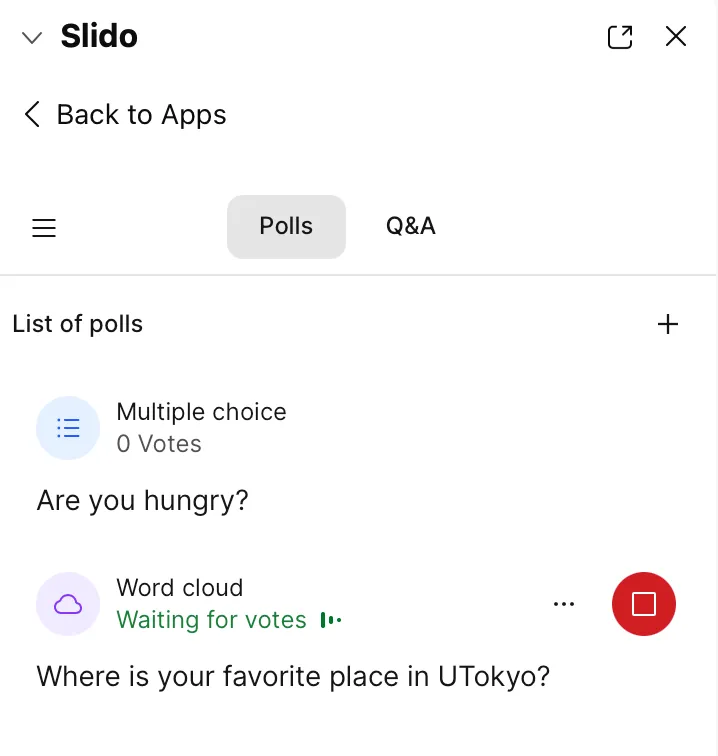718x756 pixels.
Task: Select the Polls tab
Action: point(286,226)
